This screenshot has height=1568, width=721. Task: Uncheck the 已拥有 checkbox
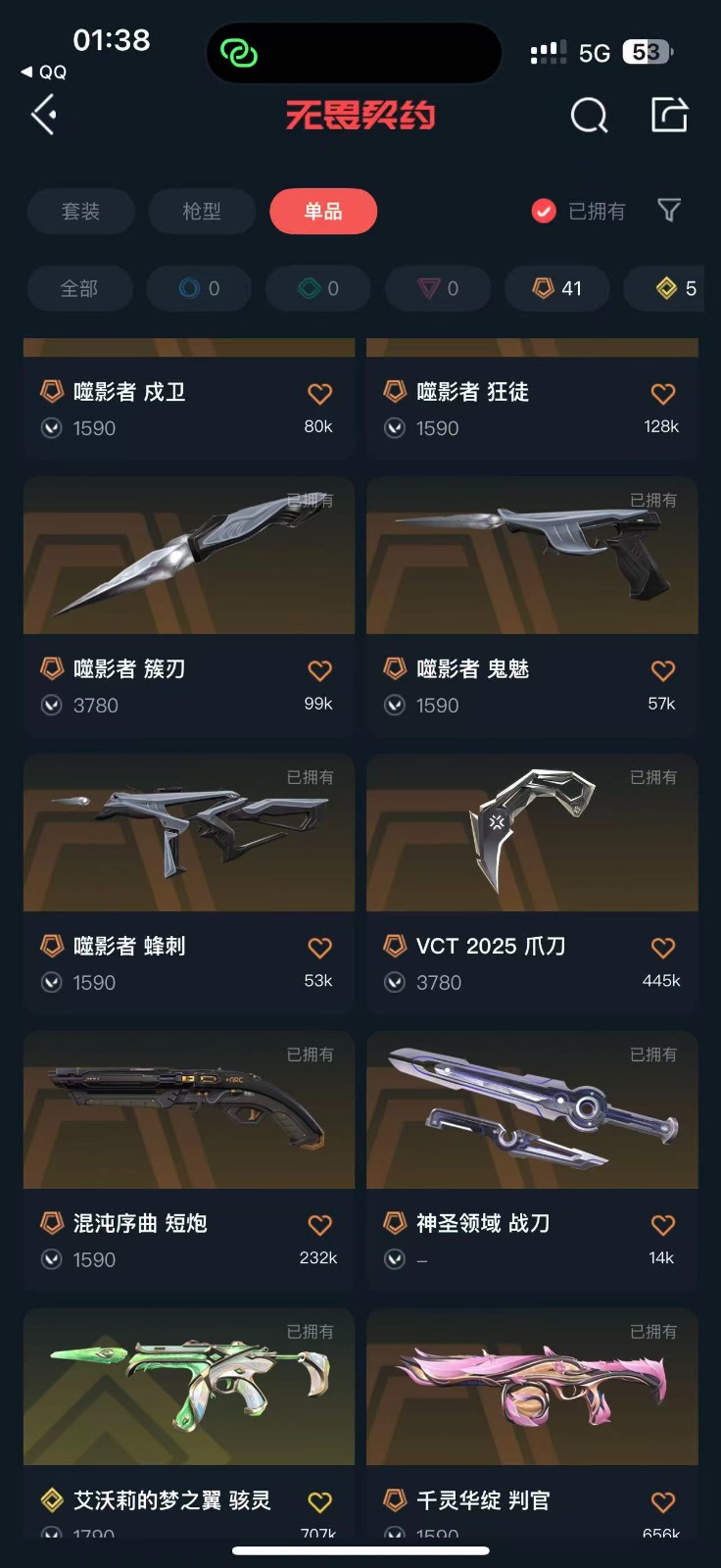[x=544, y=211]
